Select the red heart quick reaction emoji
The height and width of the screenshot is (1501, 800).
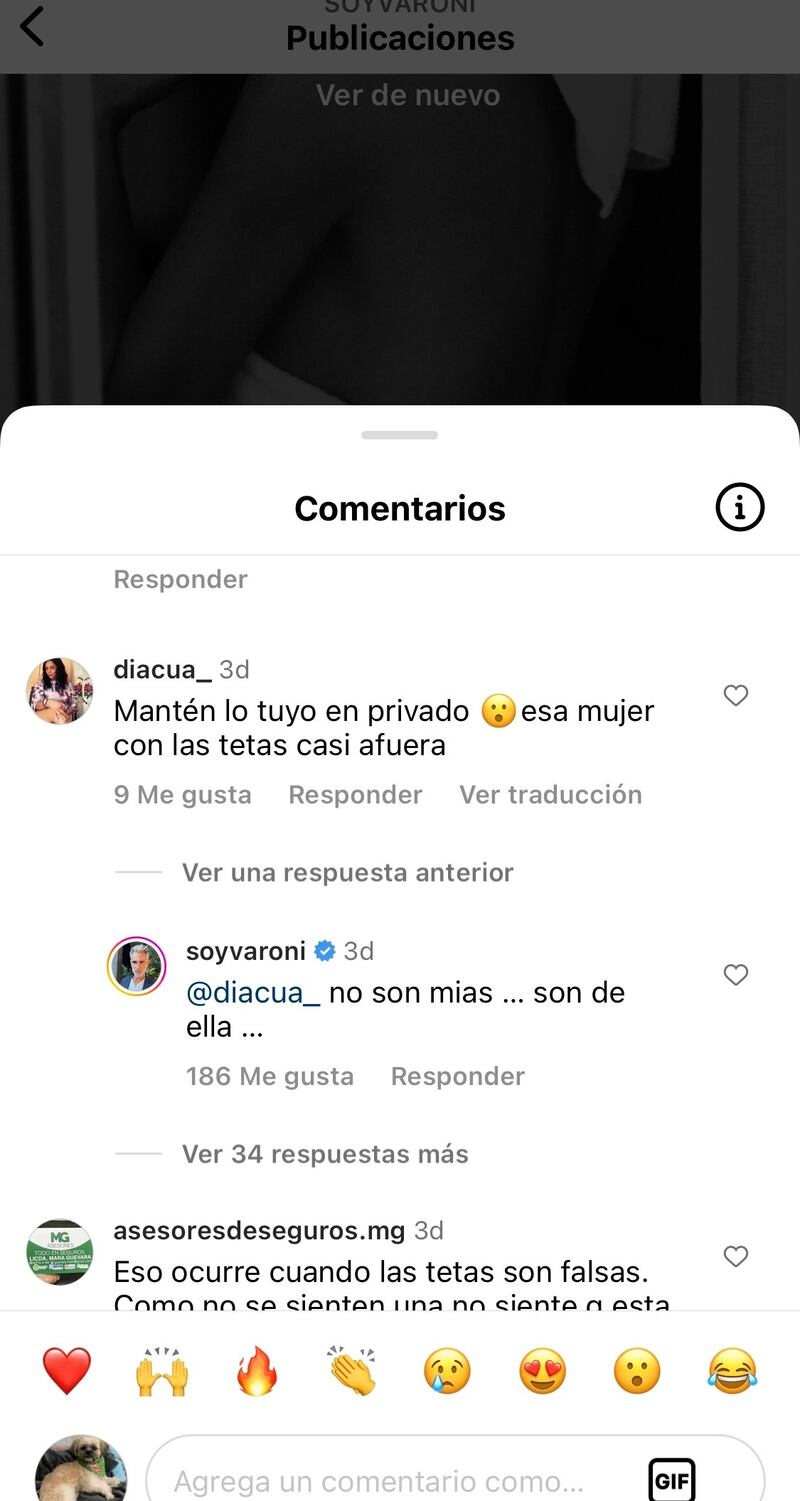(x=66, y=1370)
